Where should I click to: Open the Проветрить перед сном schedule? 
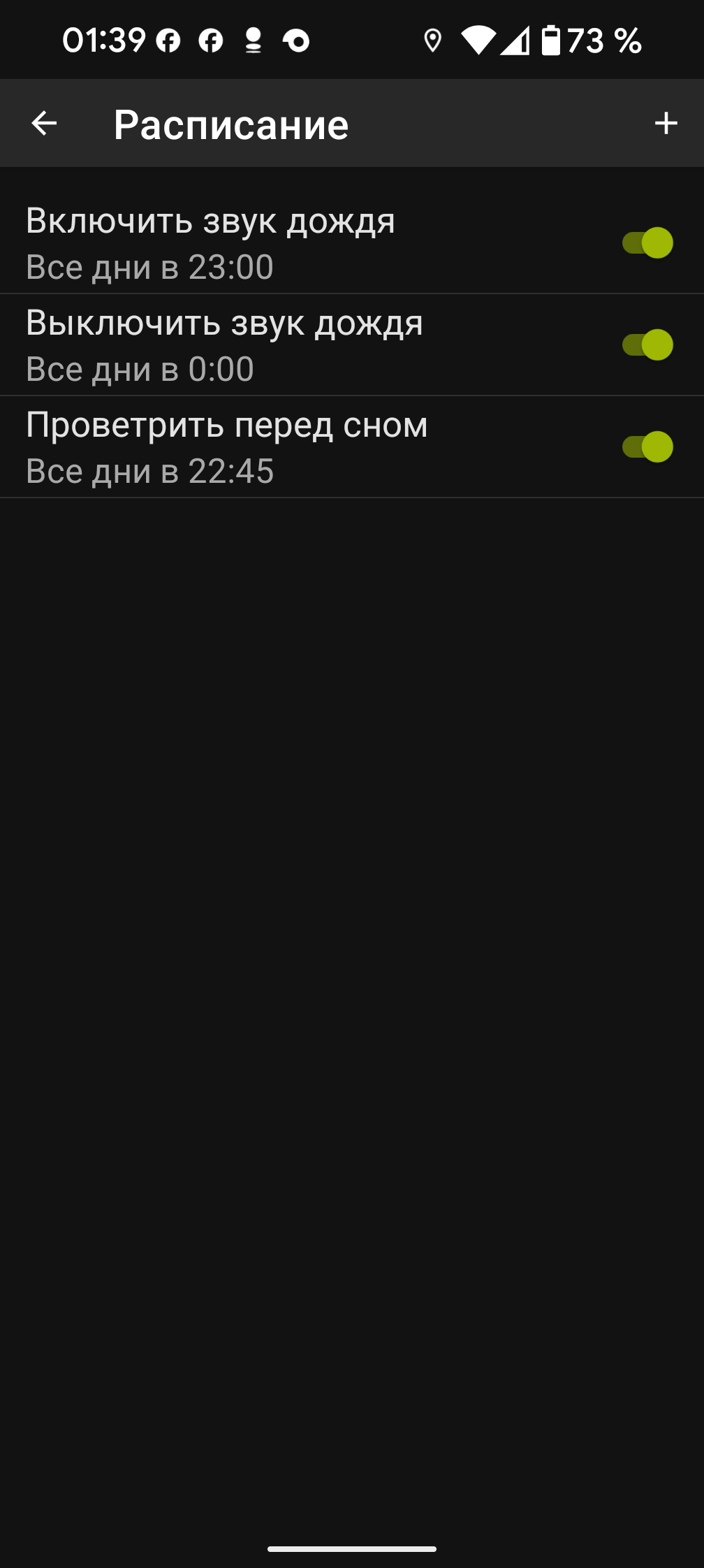[x=279, y=447]
